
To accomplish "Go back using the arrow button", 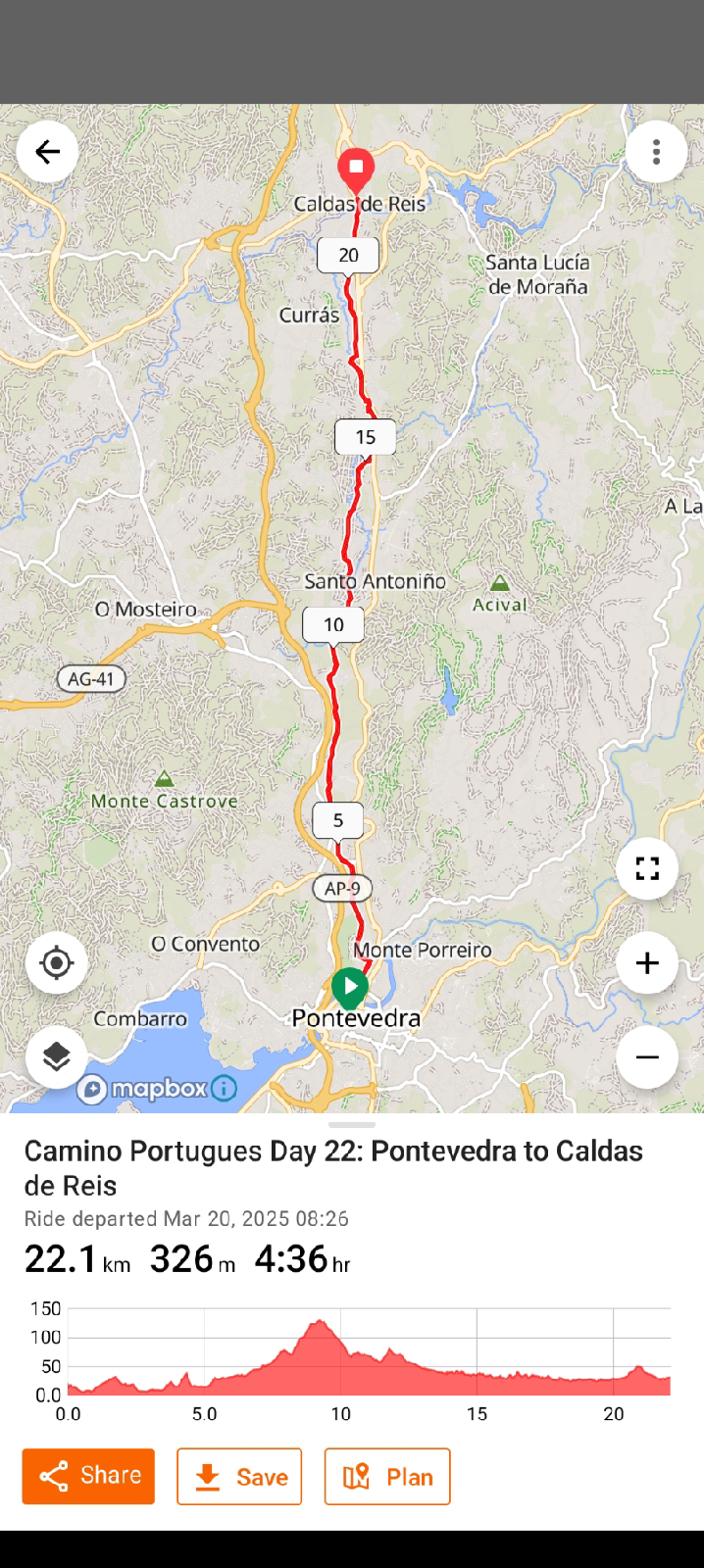I will point(47,152).
